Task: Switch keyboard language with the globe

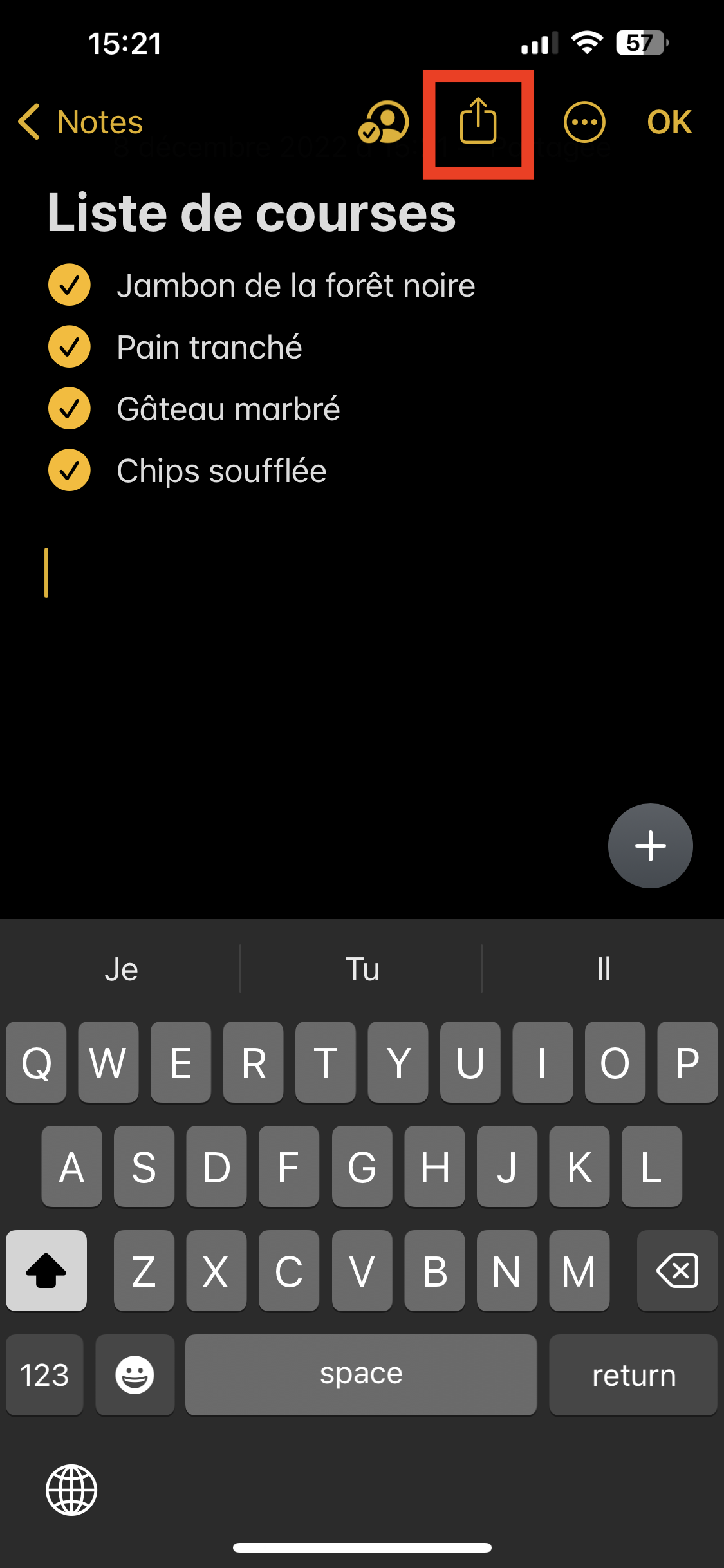Action: [71, 1489]
